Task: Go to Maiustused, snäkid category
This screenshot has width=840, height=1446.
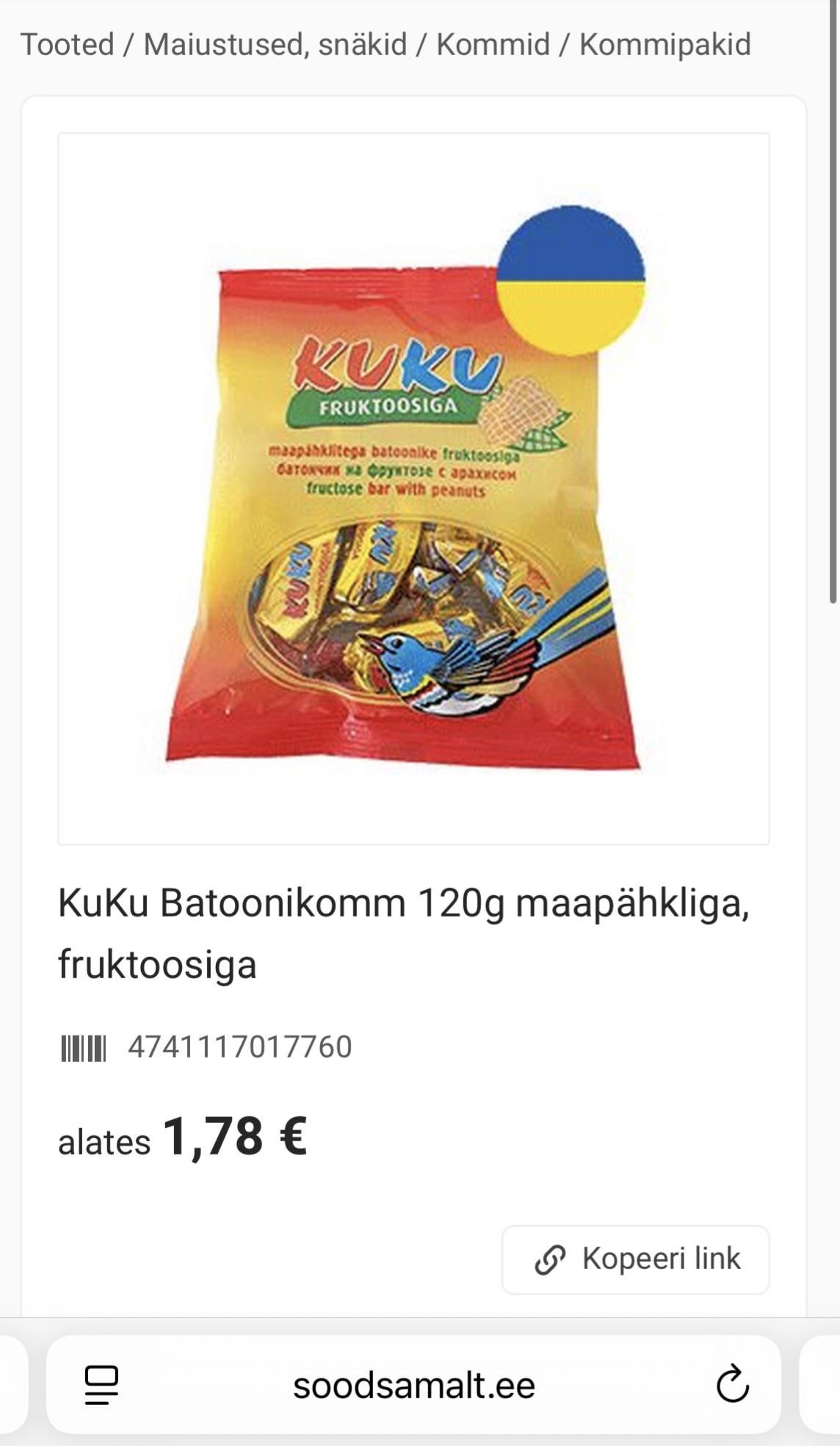Action: [275, 45]
